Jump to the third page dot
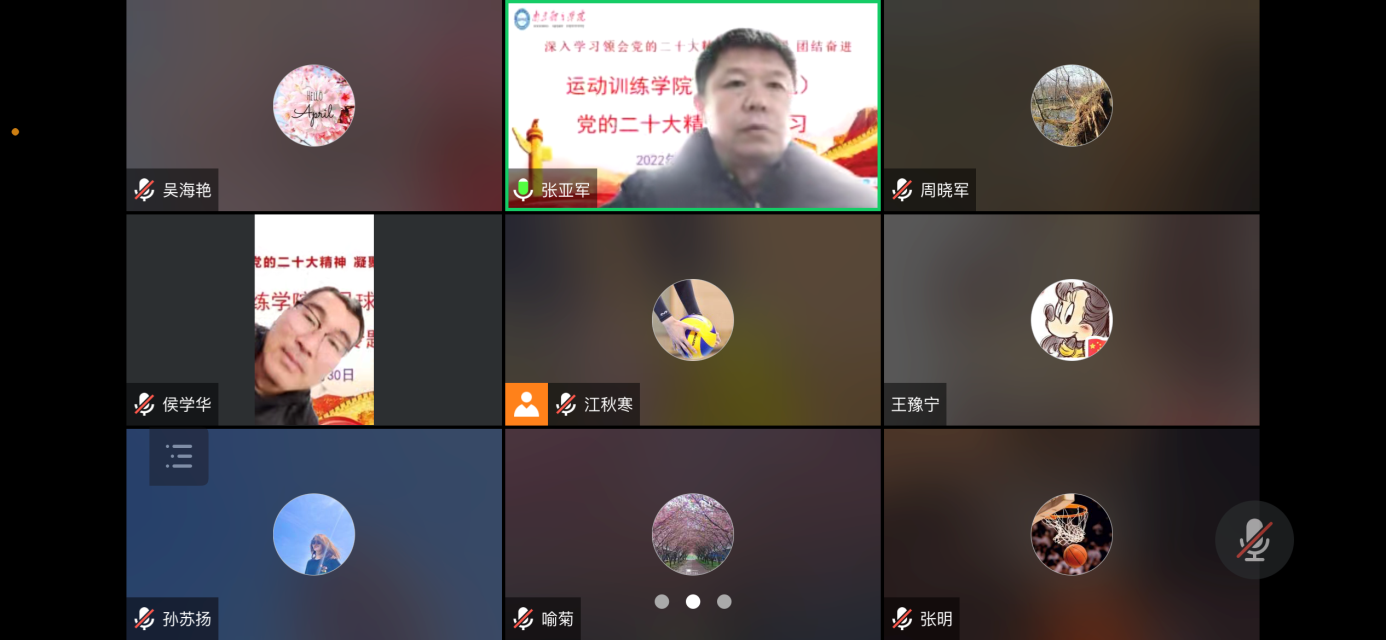This screenshot has width=1386, height=640. 724,601
